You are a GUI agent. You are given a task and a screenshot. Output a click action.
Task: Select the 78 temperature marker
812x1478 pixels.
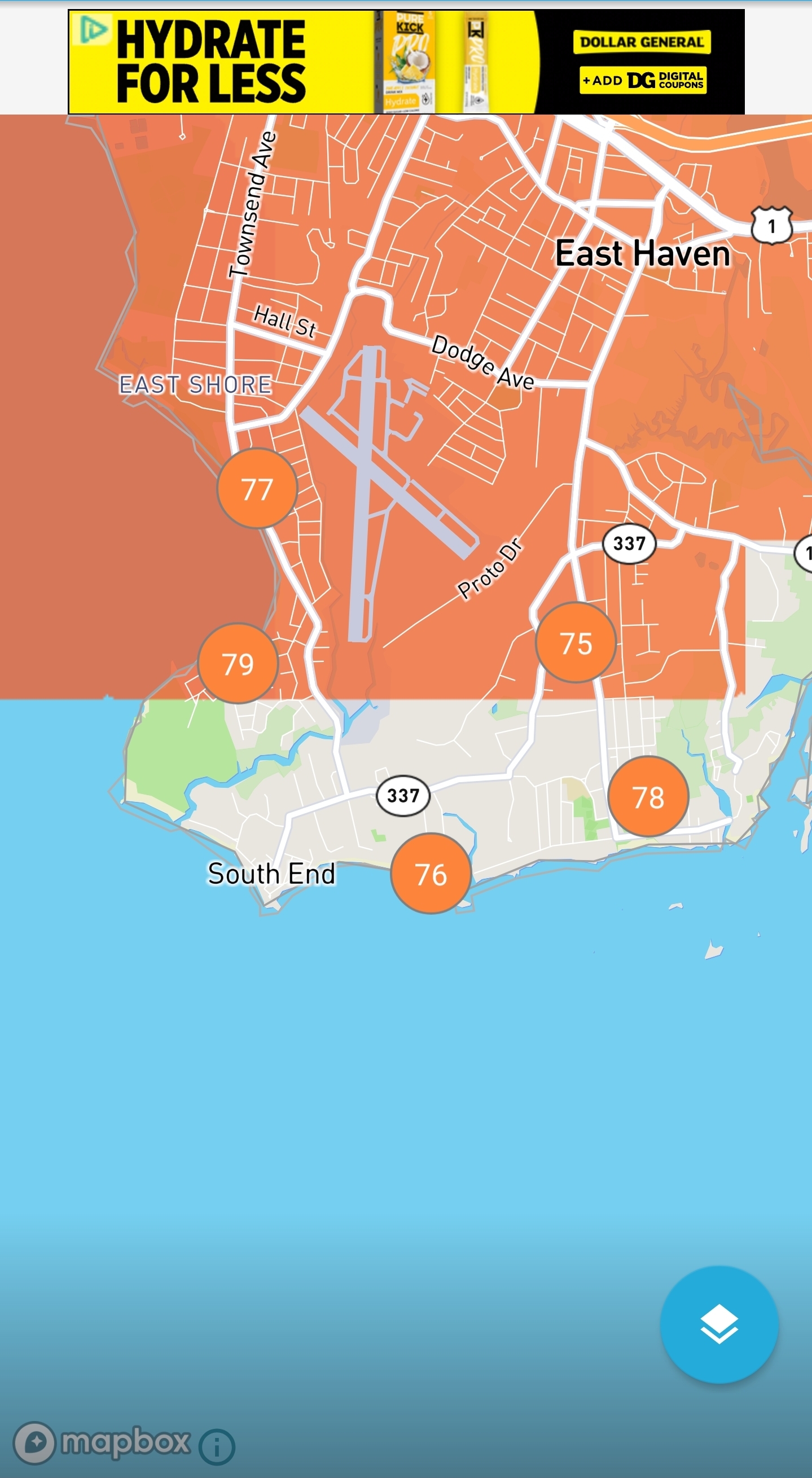coord(648,796)
